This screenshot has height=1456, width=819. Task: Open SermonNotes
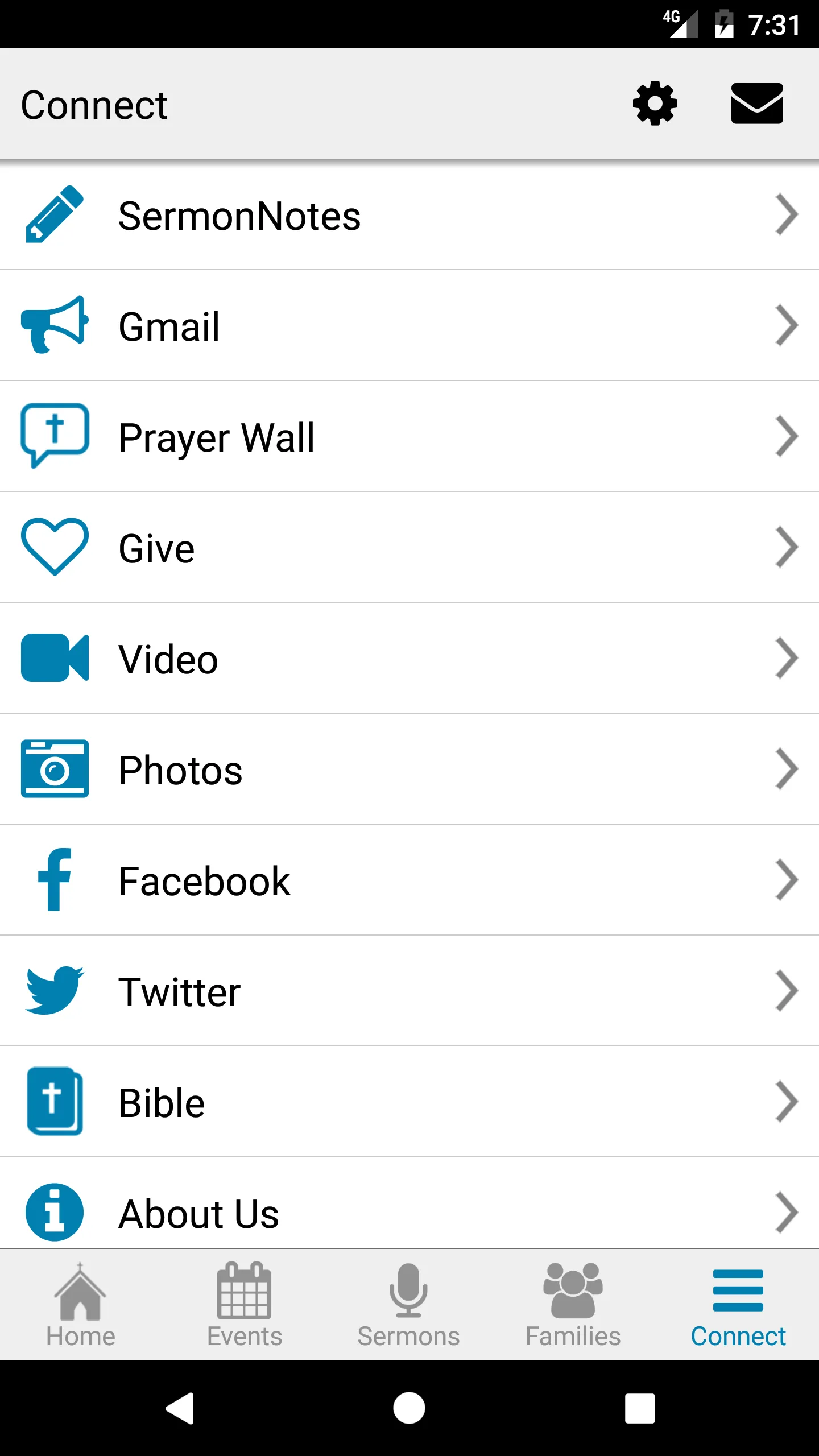click(x=409, y=216)
